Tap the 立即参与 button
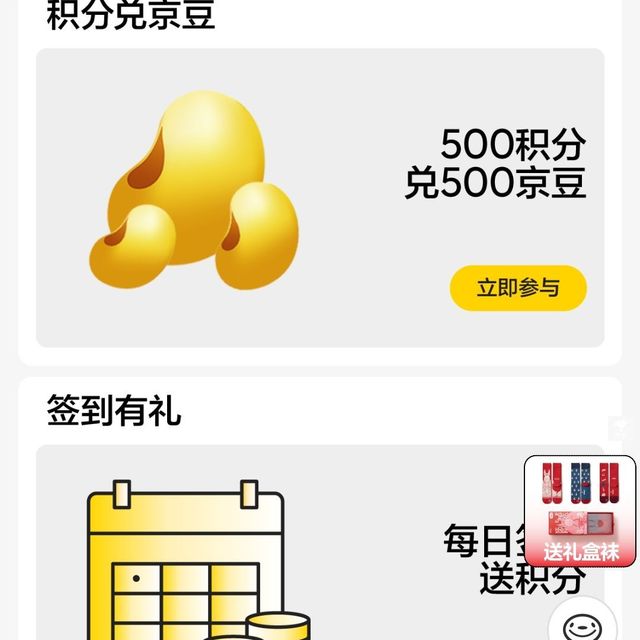Viewport: 640px width, 640px height. coord(517,289)
